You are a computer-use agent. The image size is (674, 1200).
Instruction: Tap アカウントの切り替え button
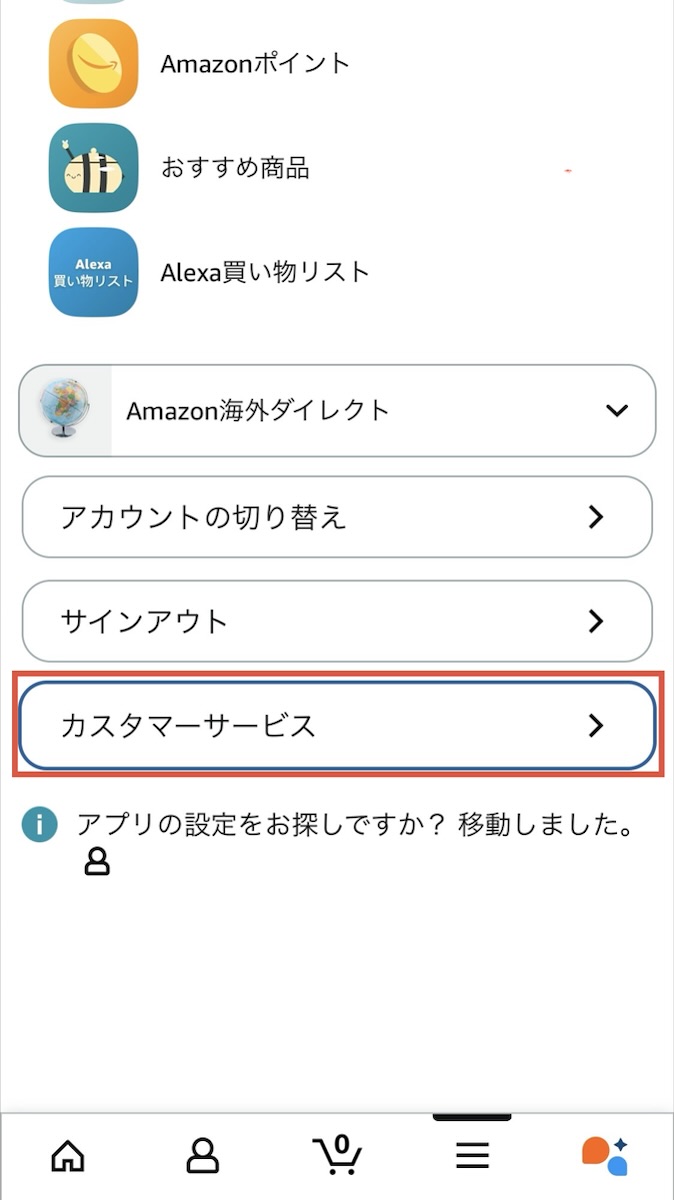337,517
